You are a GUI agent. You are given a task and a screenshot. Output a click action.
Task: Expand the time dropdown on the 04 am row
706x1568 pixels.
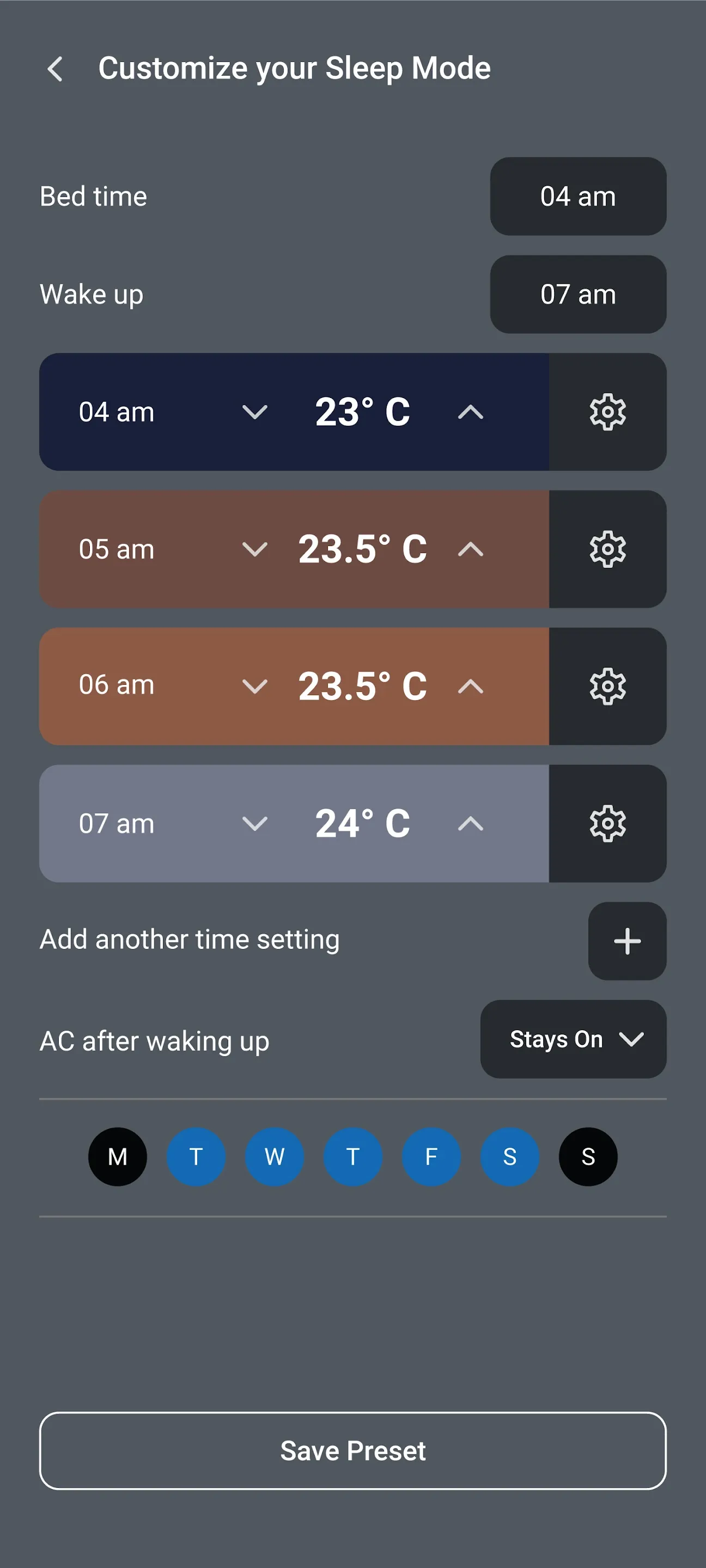click(x=255, y=412)
